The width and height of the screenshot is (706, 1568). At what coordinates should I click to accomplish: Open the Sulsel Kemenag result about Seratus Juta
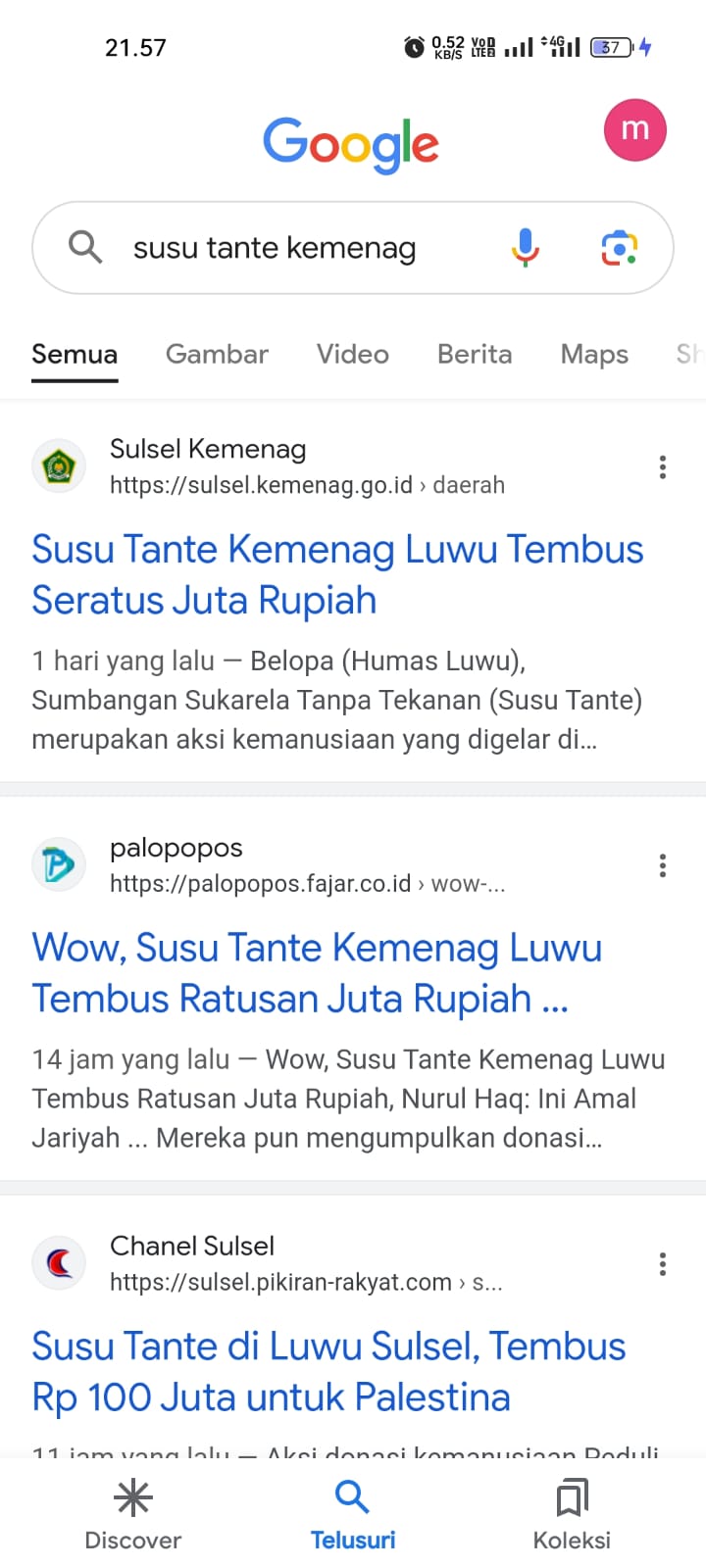coord(336,574)
